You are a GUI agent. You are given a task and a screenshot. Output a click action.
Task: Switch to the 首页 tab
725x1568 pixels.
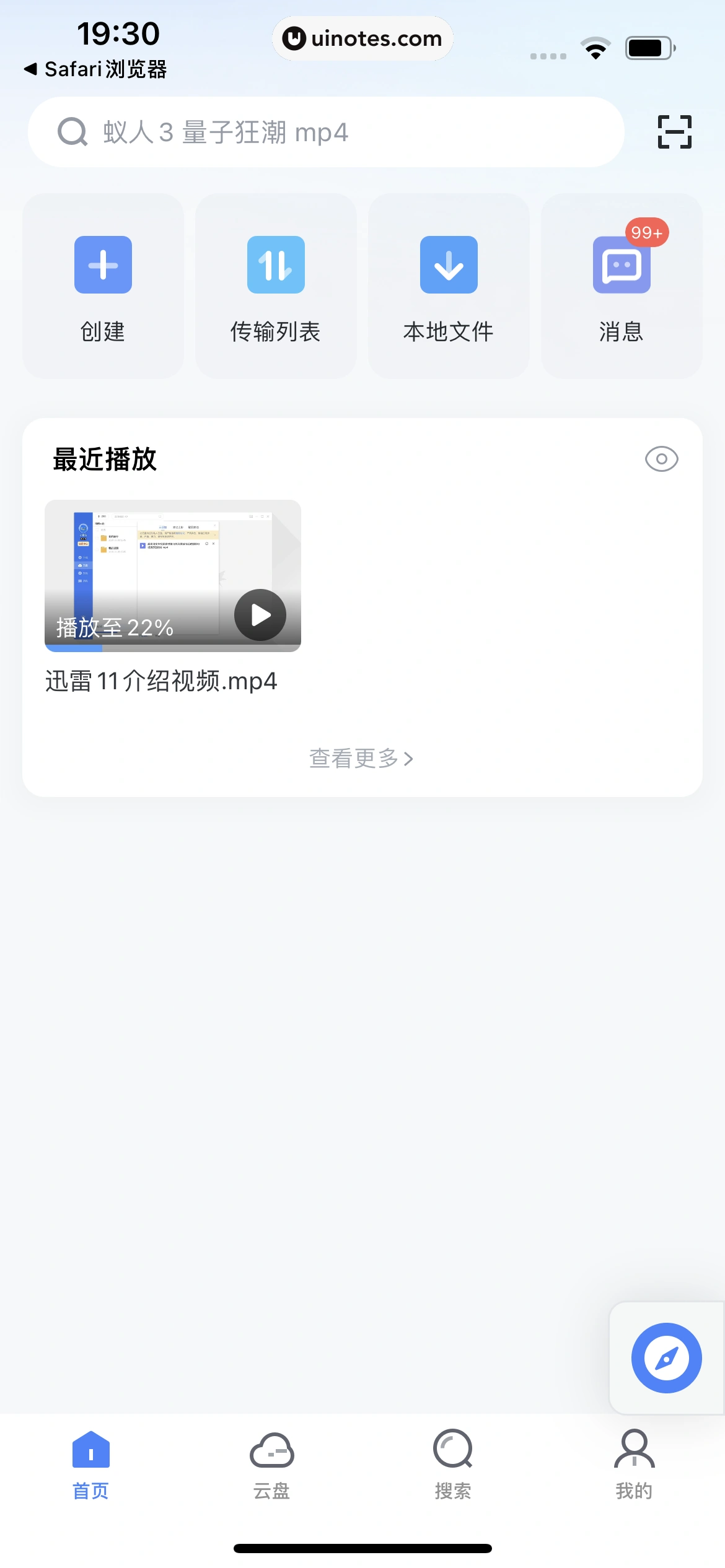point(91,1465)
